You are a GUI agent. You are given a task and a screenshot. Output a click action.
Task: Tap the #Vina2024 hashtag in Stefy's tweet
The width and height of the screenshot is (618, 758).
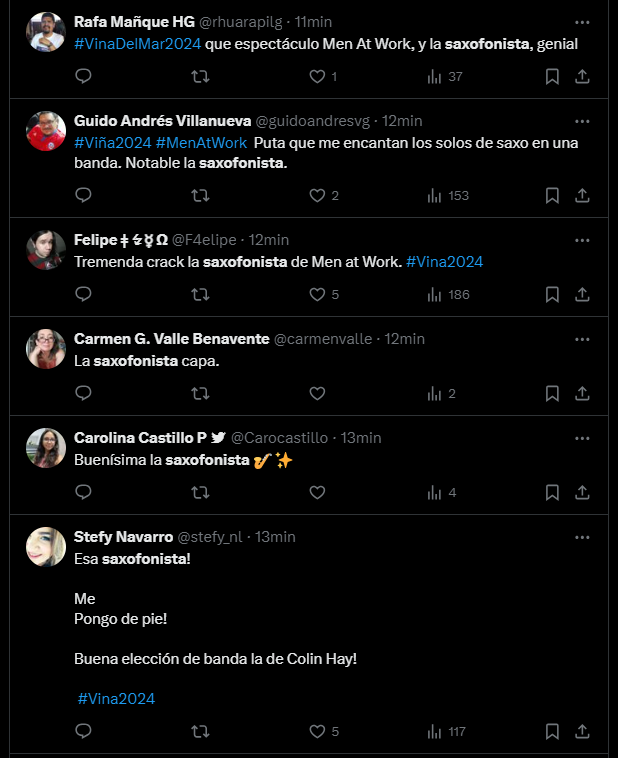[116, 699]
